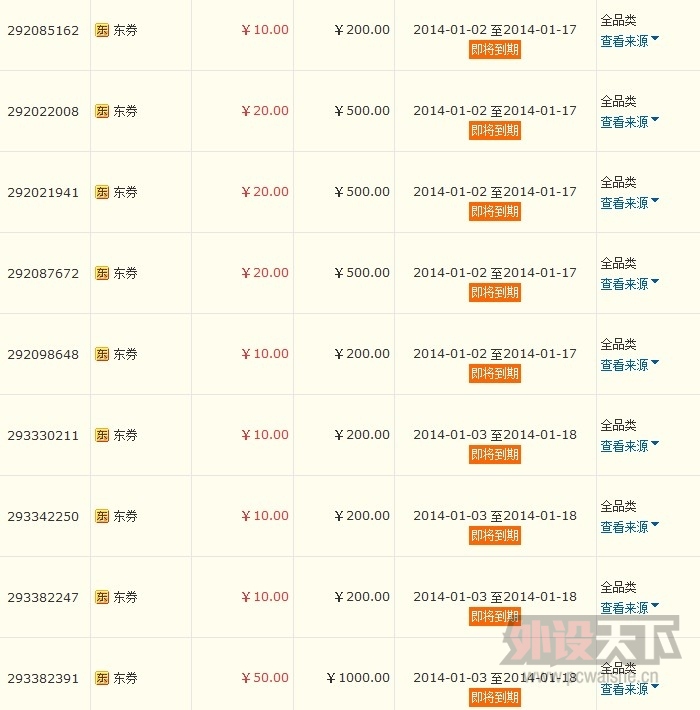Image resolution: width=700 pixels, height=710 pixels.
Task: View source of coupon 292021941
Action: coord(629,203)
